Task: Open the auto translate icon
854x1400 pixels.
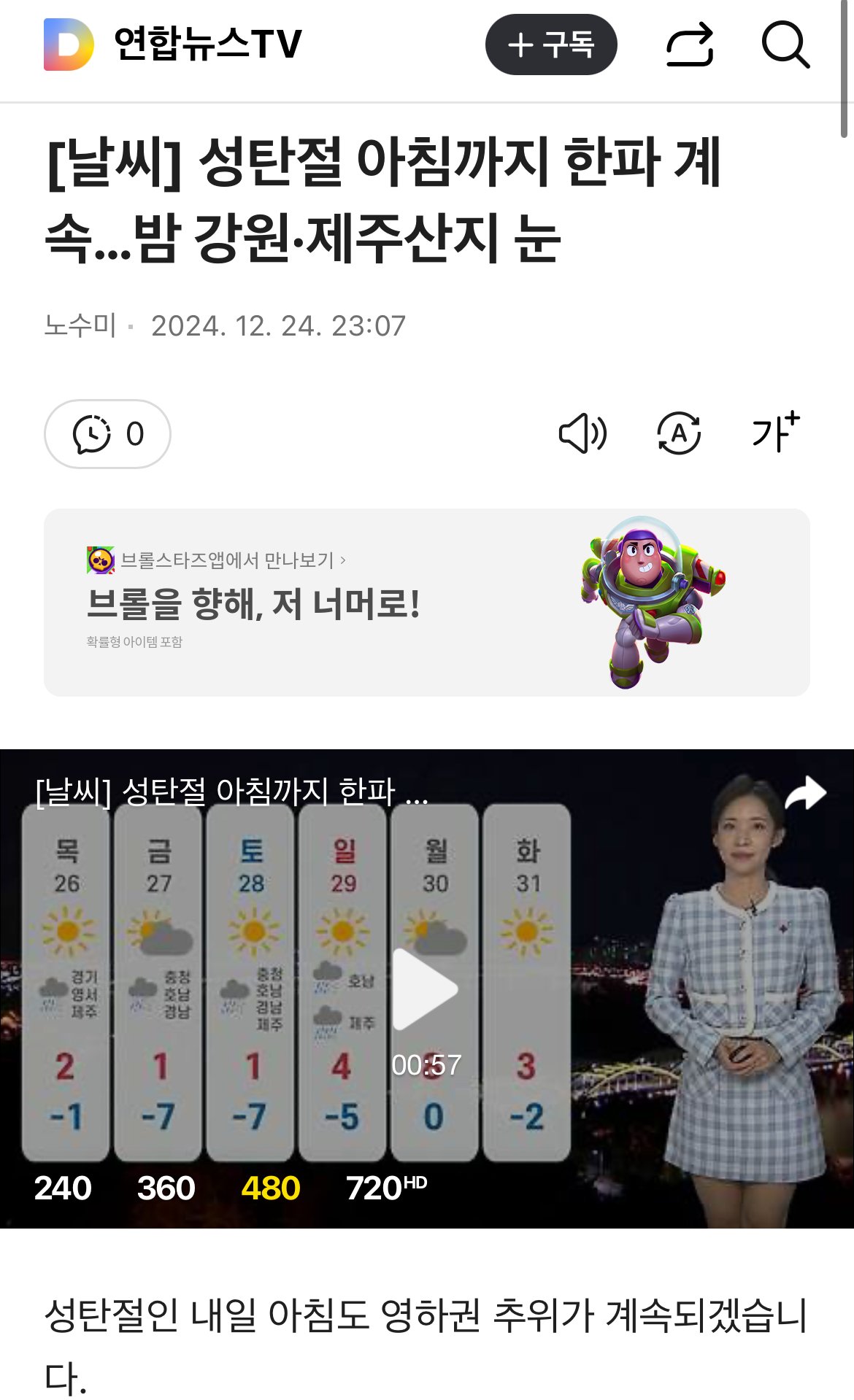Action: tap(679, 433)
